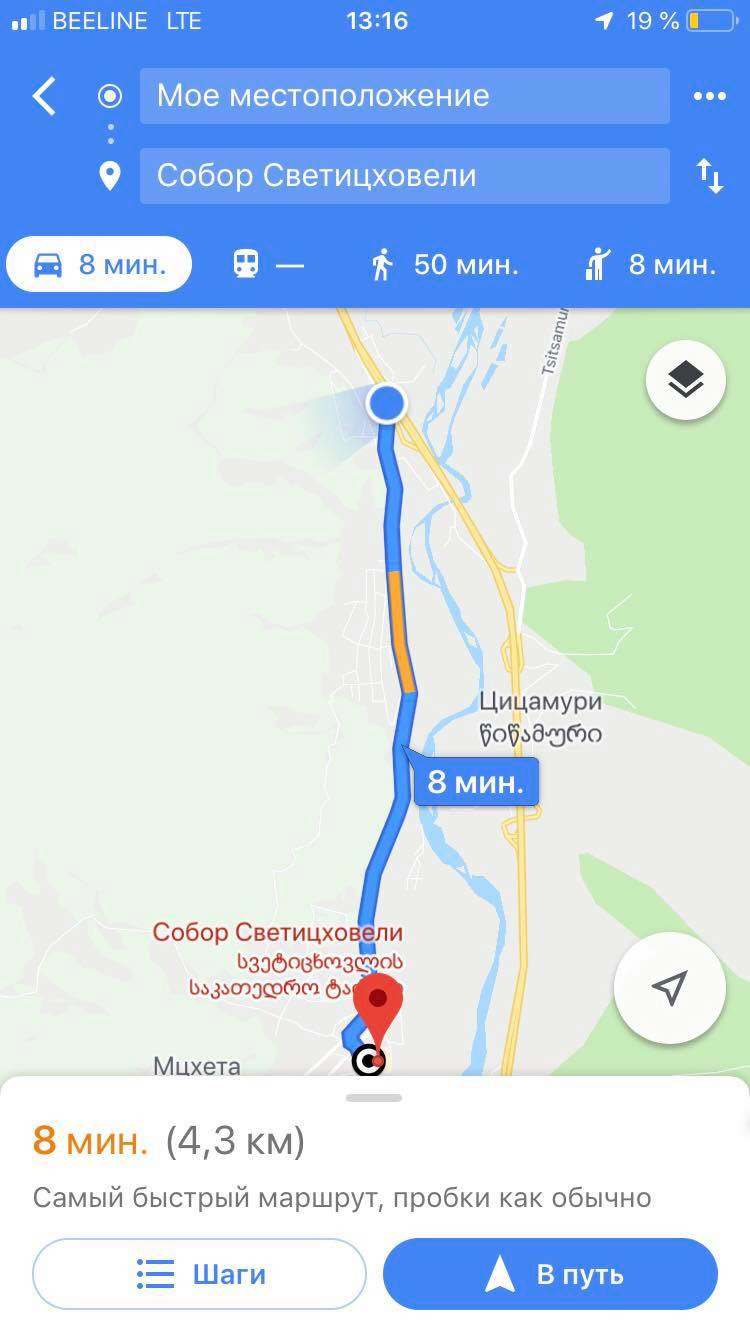750x1334 pixels.
Task: Swap start and destination points
Action: 709,176
